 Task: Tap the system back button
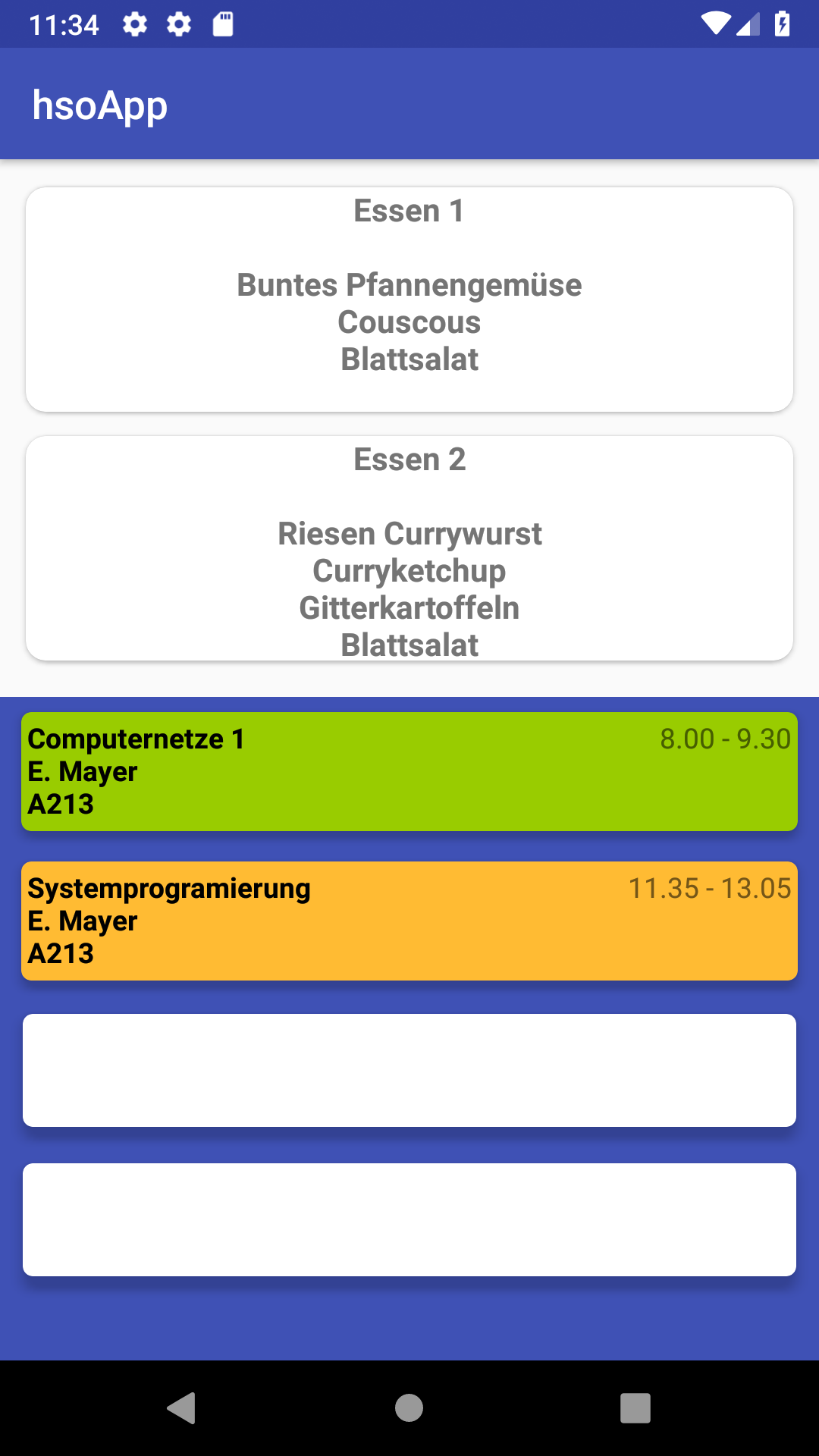182,1408
